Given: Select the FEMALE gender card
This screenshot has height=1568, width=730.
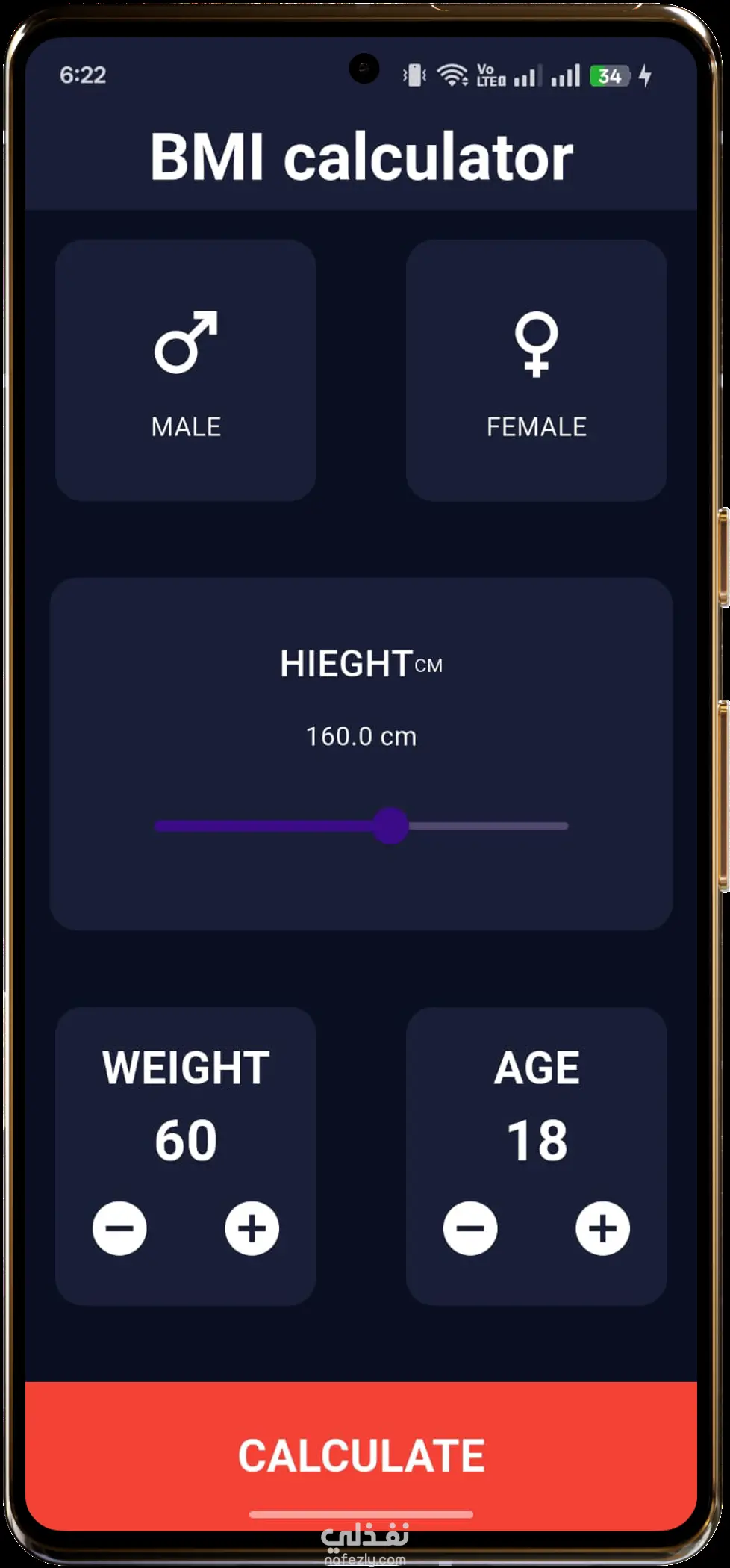Looking at the screenshot, I should tap(536, 370).
